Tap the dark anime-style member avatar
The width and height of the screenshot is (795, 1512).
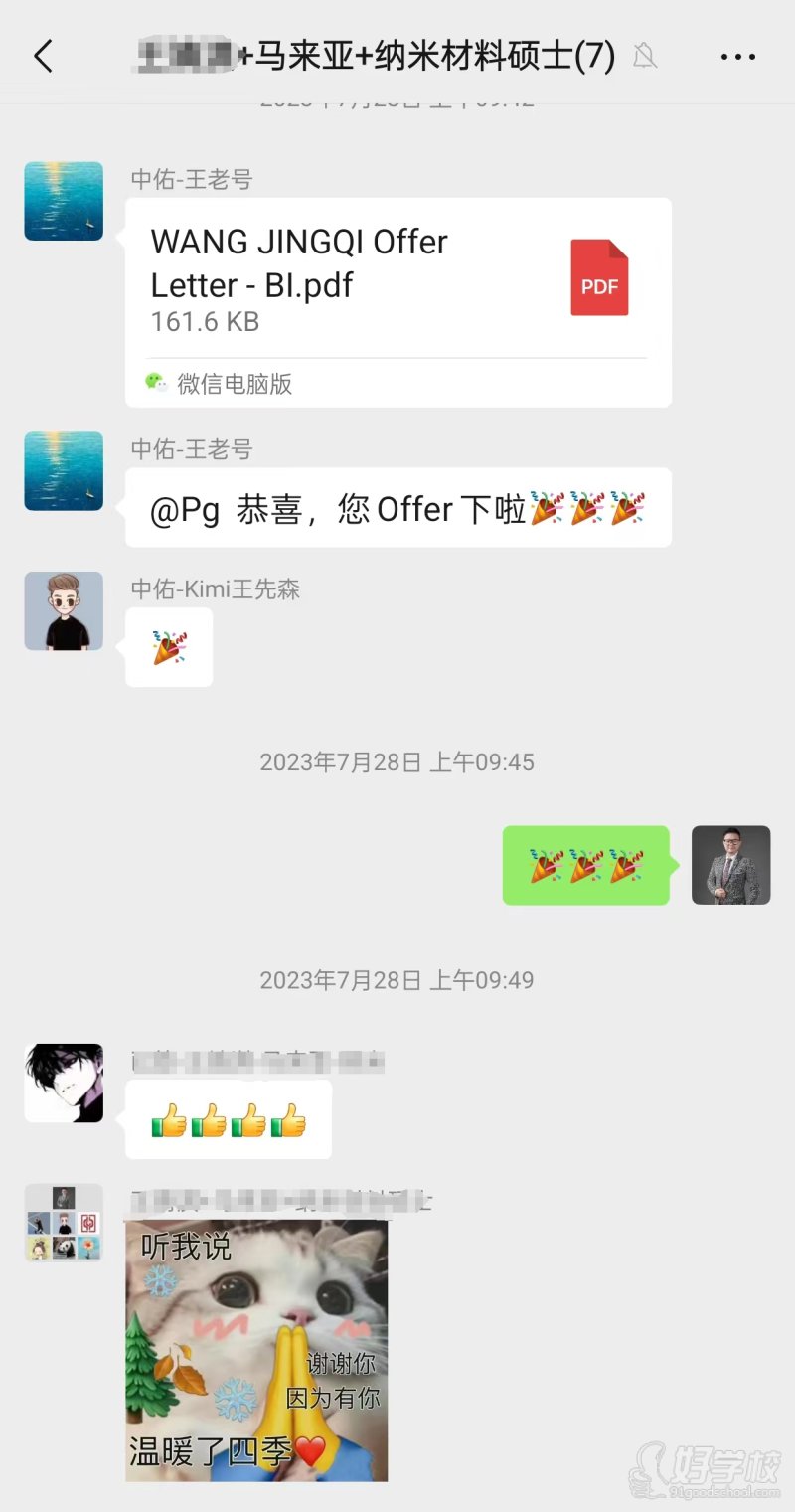(x=64, y=1083)
